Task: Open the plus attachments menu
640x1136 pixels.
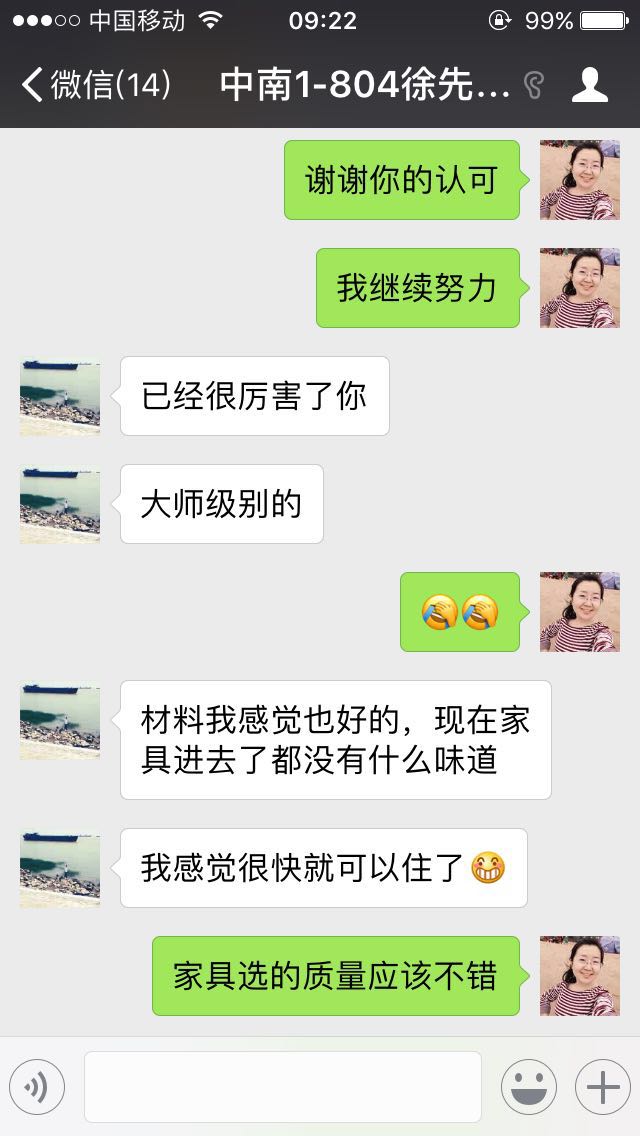Action: point(602,1087)
